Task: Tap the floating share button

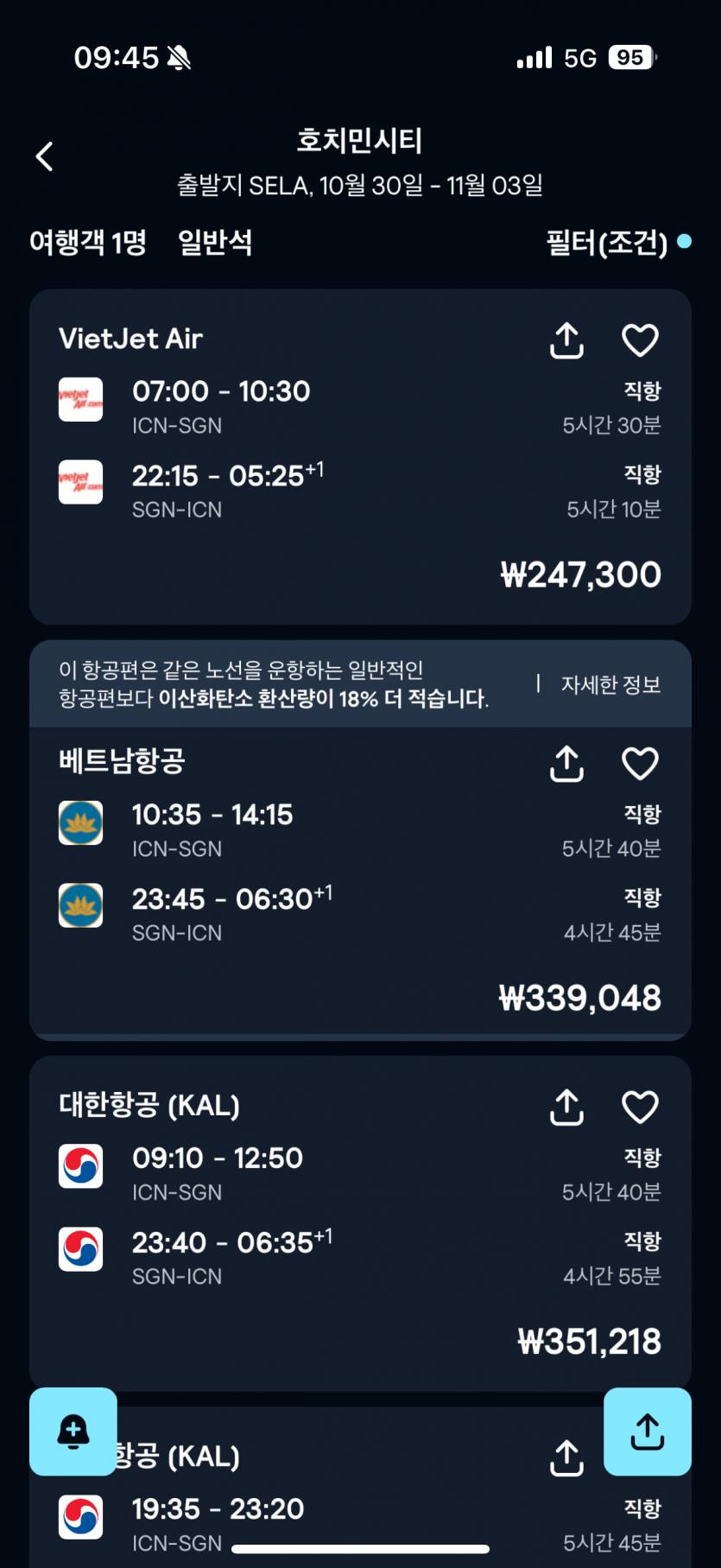Action: [x=647, y=1432]
